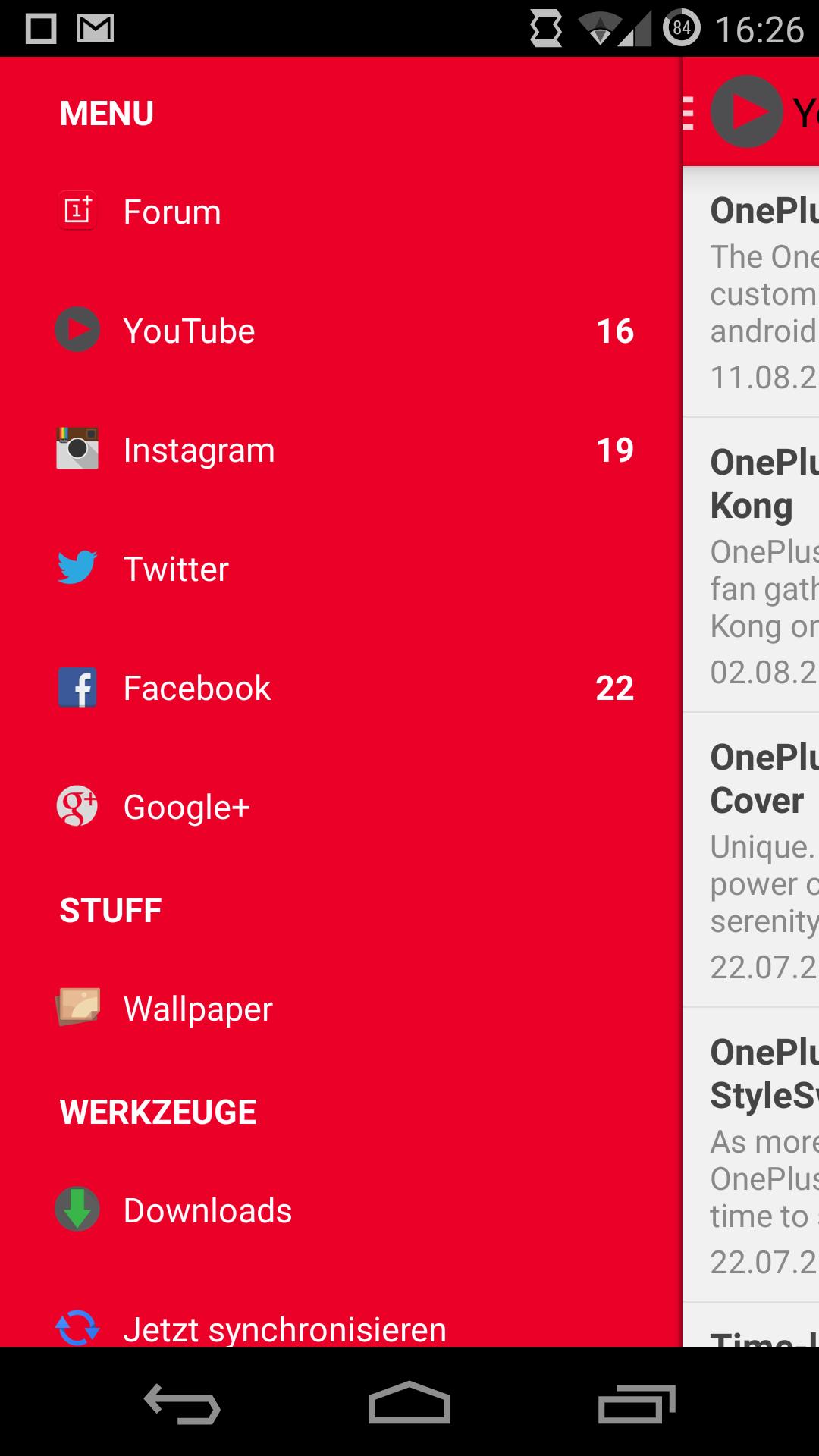Select the Facebook icon in the menu

[77, 687]
